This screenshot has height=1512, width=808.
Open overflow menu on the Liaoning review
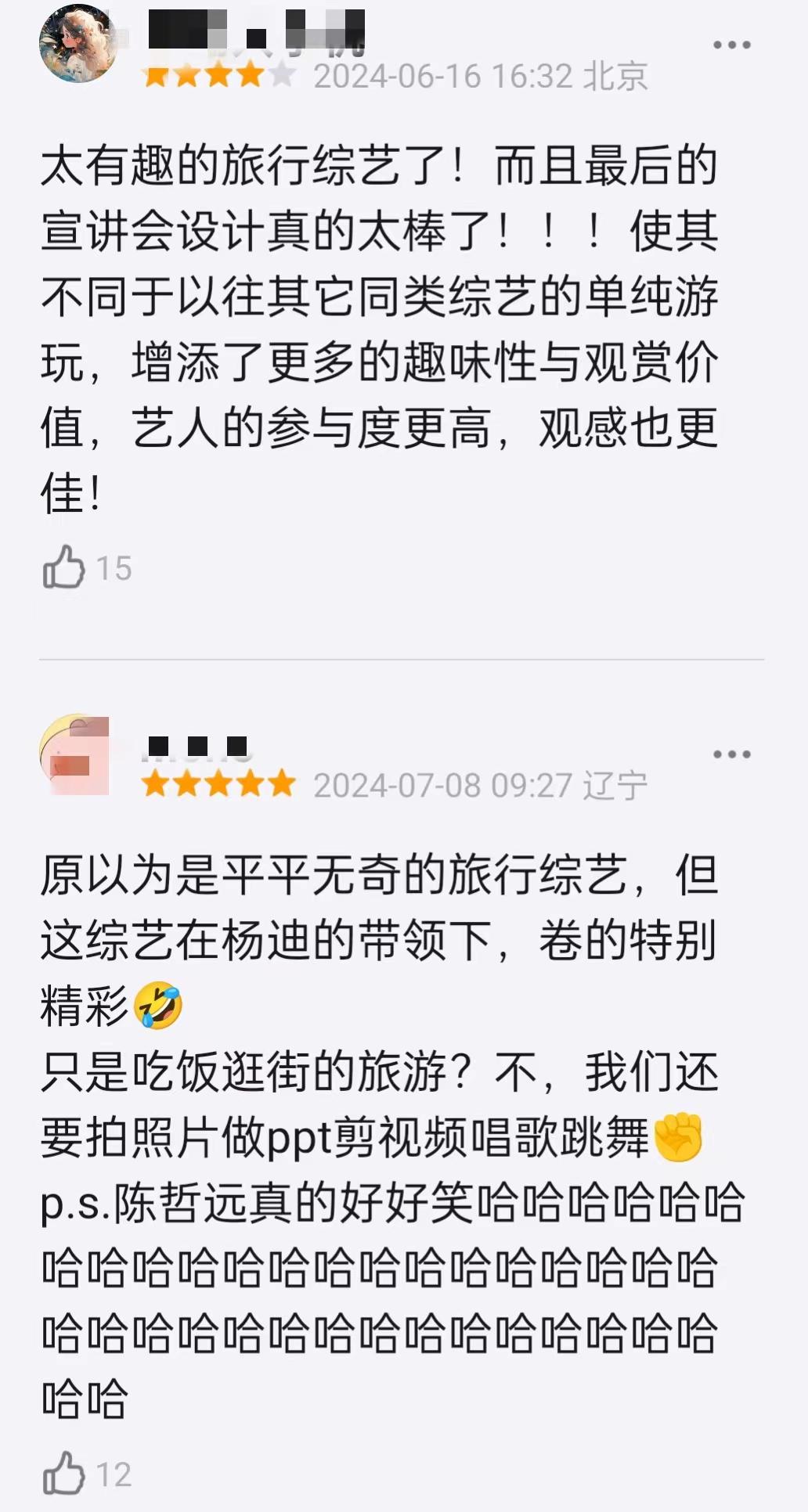[731, 754]
